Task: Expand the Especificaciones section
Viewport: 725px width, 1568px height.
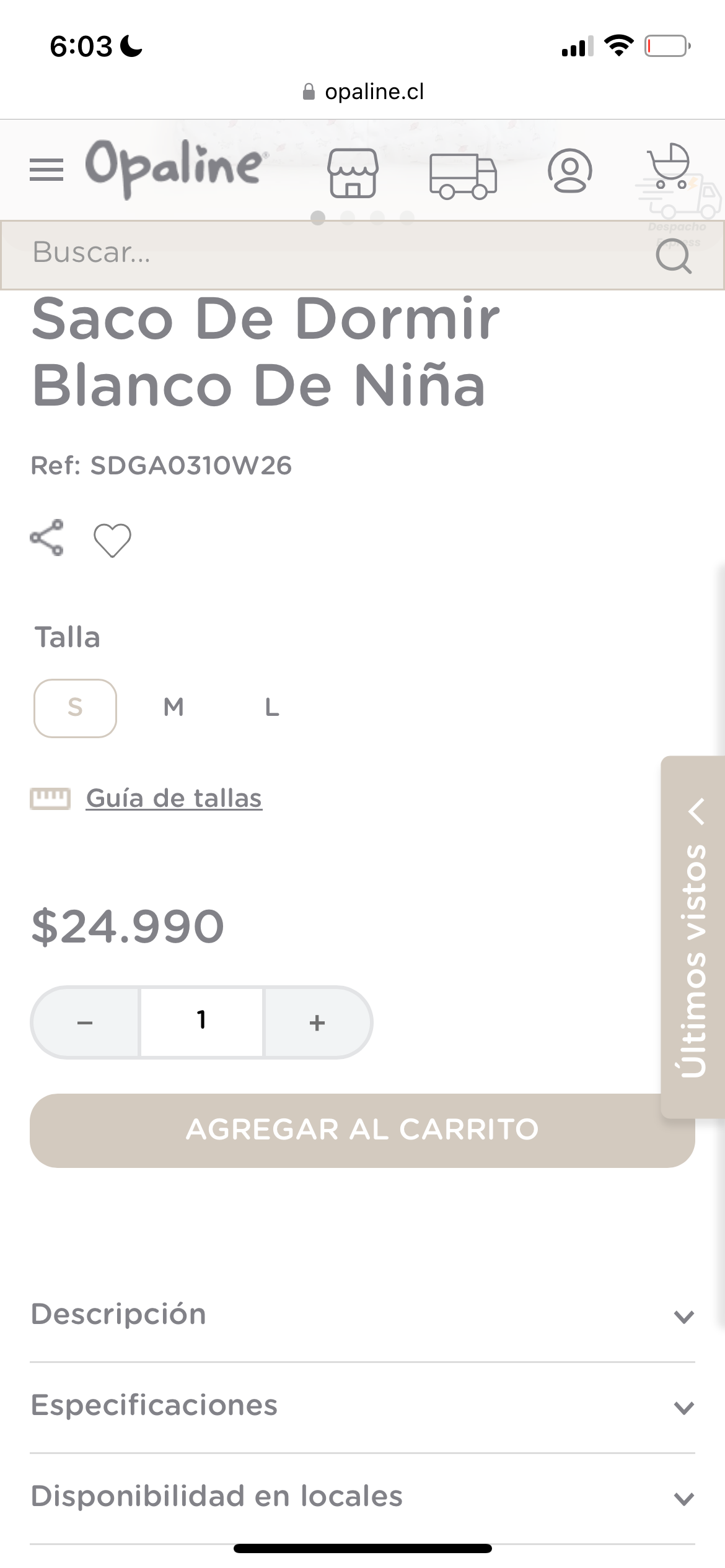Action: tap(362, 1405)
